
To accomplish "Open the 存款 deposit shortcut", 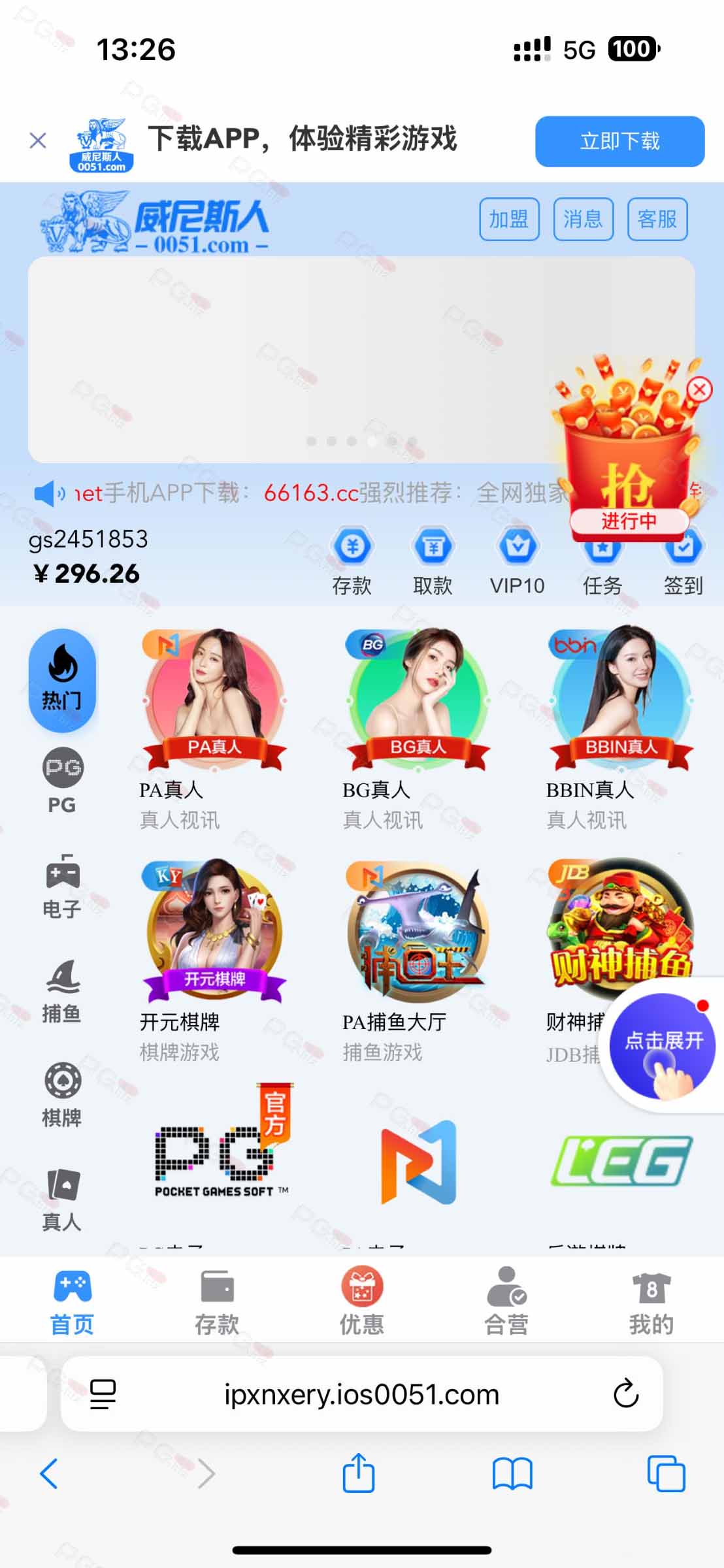I will tap(352, 561).
